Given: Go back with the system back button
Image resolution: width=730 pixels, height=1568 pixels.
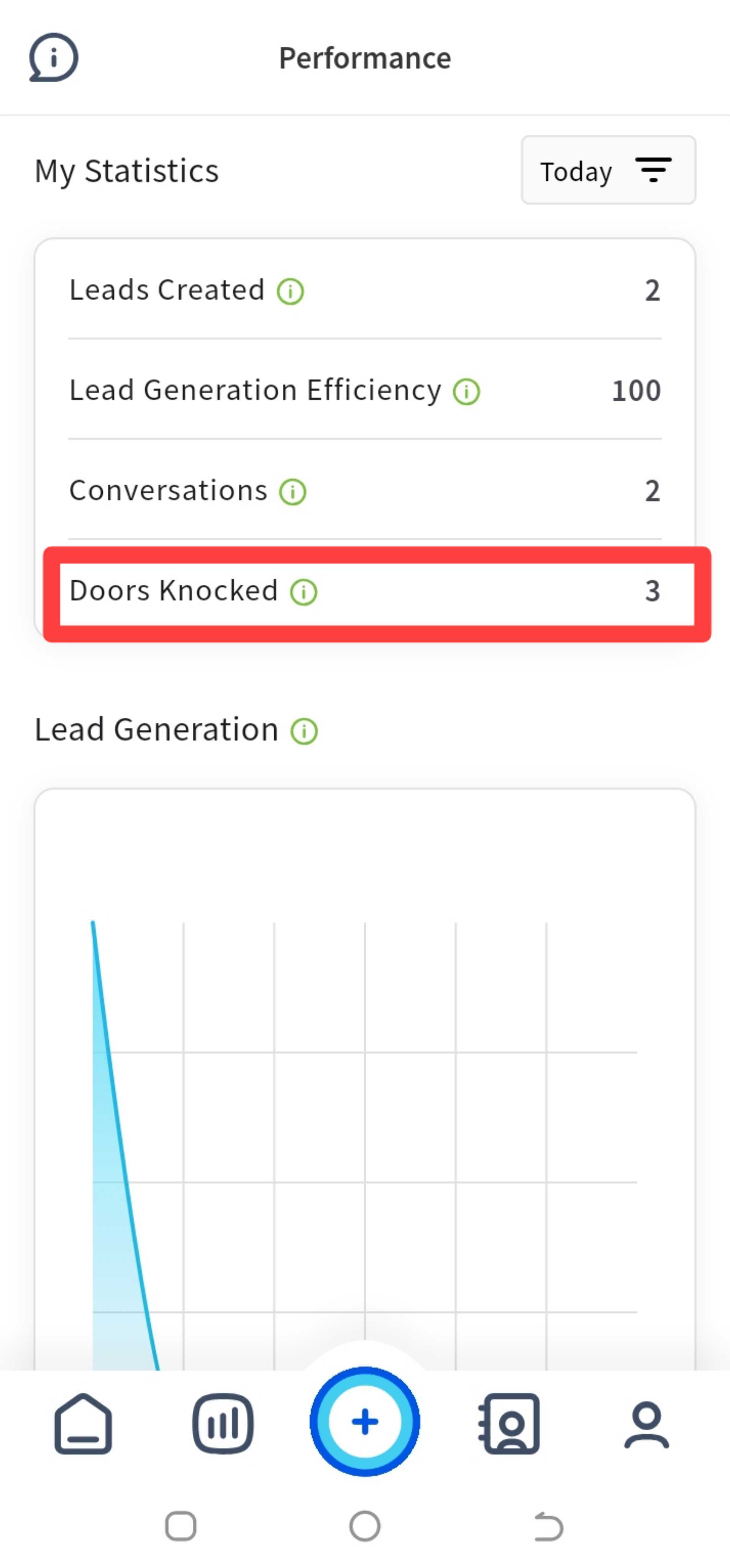Looking at the screenshot, I should click(x=549, y=1526).
